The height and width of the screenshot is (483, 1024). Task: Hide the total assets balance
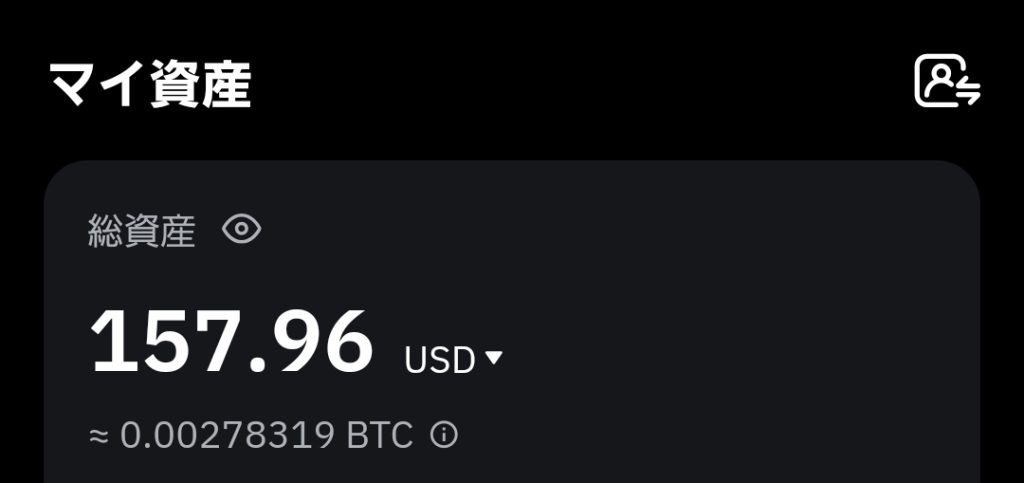click(x=242, y=231)
